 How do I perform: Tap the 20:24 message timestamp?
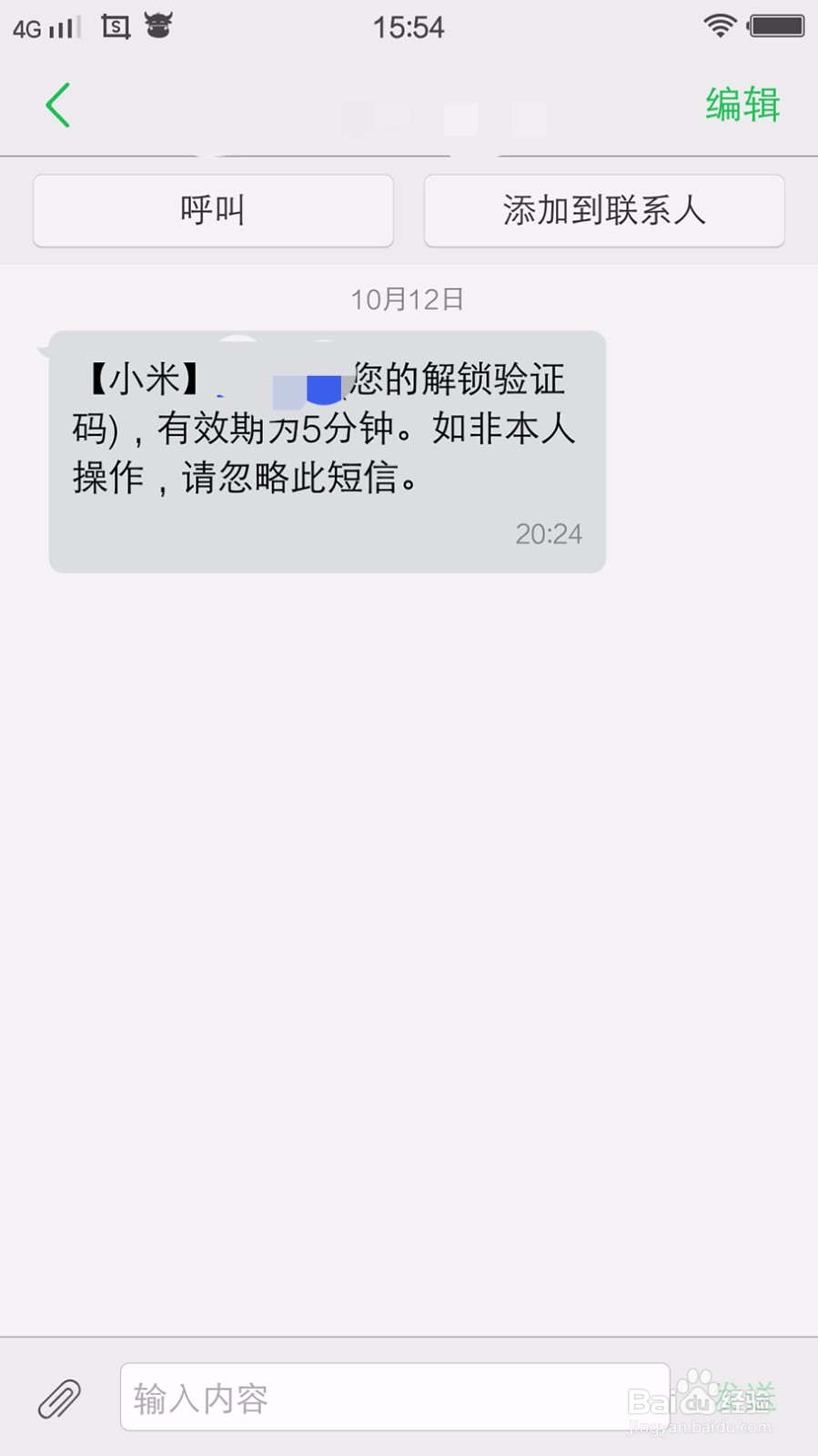tap(548, 534)
